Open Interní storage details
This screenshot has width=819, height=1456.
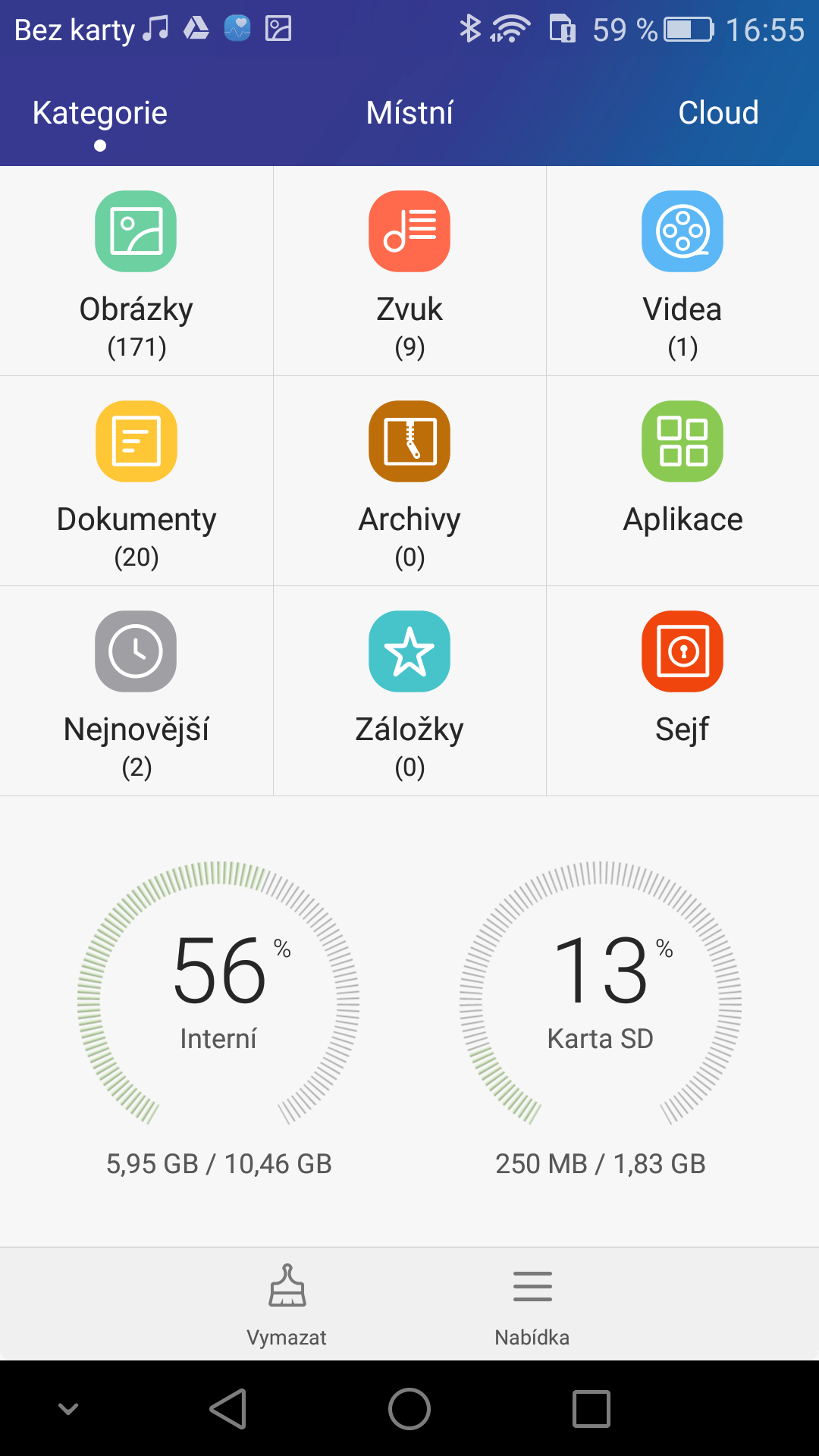click(218, 1016)
